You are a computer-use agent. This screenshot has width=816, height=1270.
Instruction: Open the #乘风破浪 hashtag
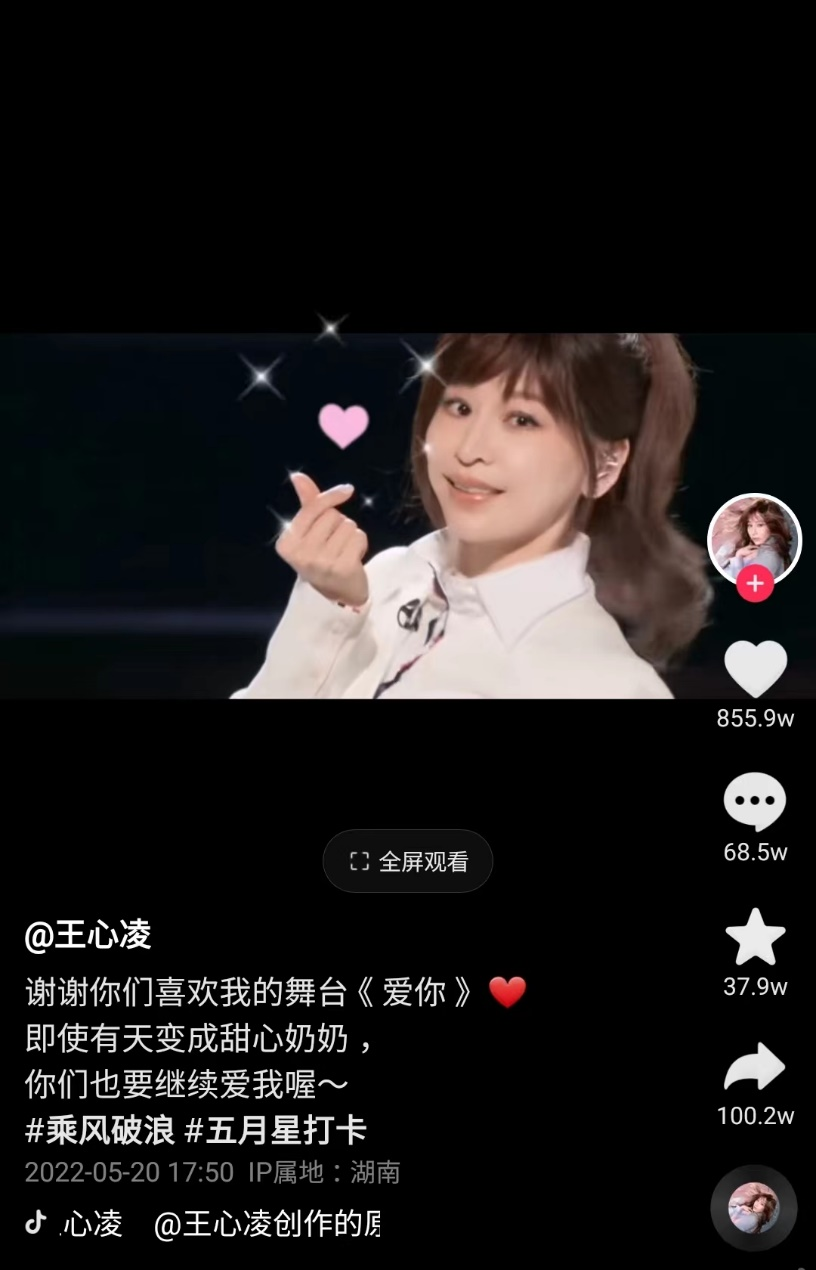(x=100, y=1130)
